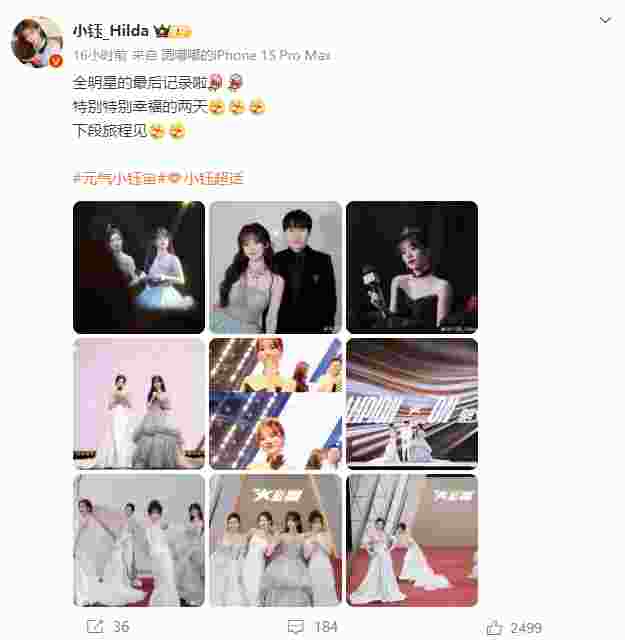
Task: Open the 184 comments
Action: coord(311,627)
